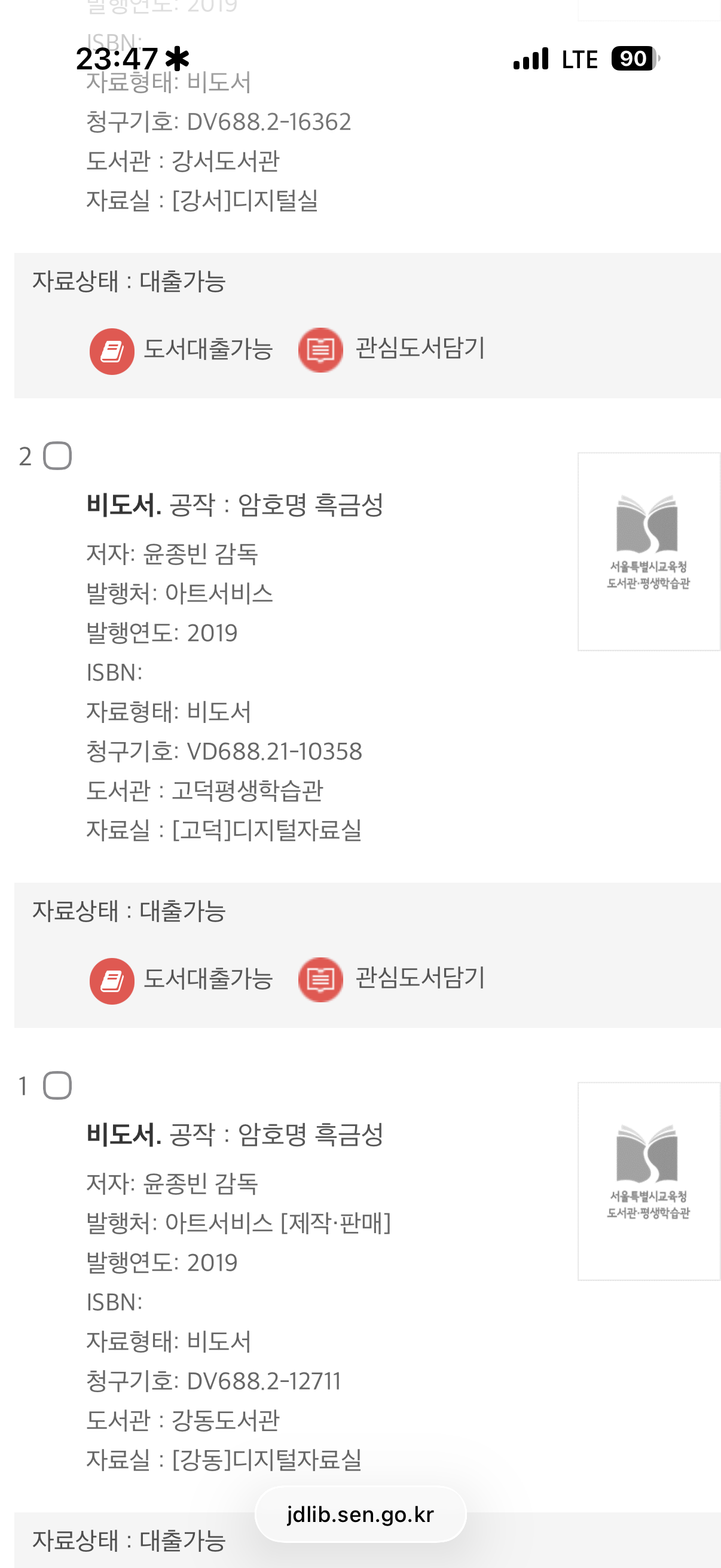
Task: Tap 도서대출가능 under the 강서도서관 item
Action: [181, 350]
